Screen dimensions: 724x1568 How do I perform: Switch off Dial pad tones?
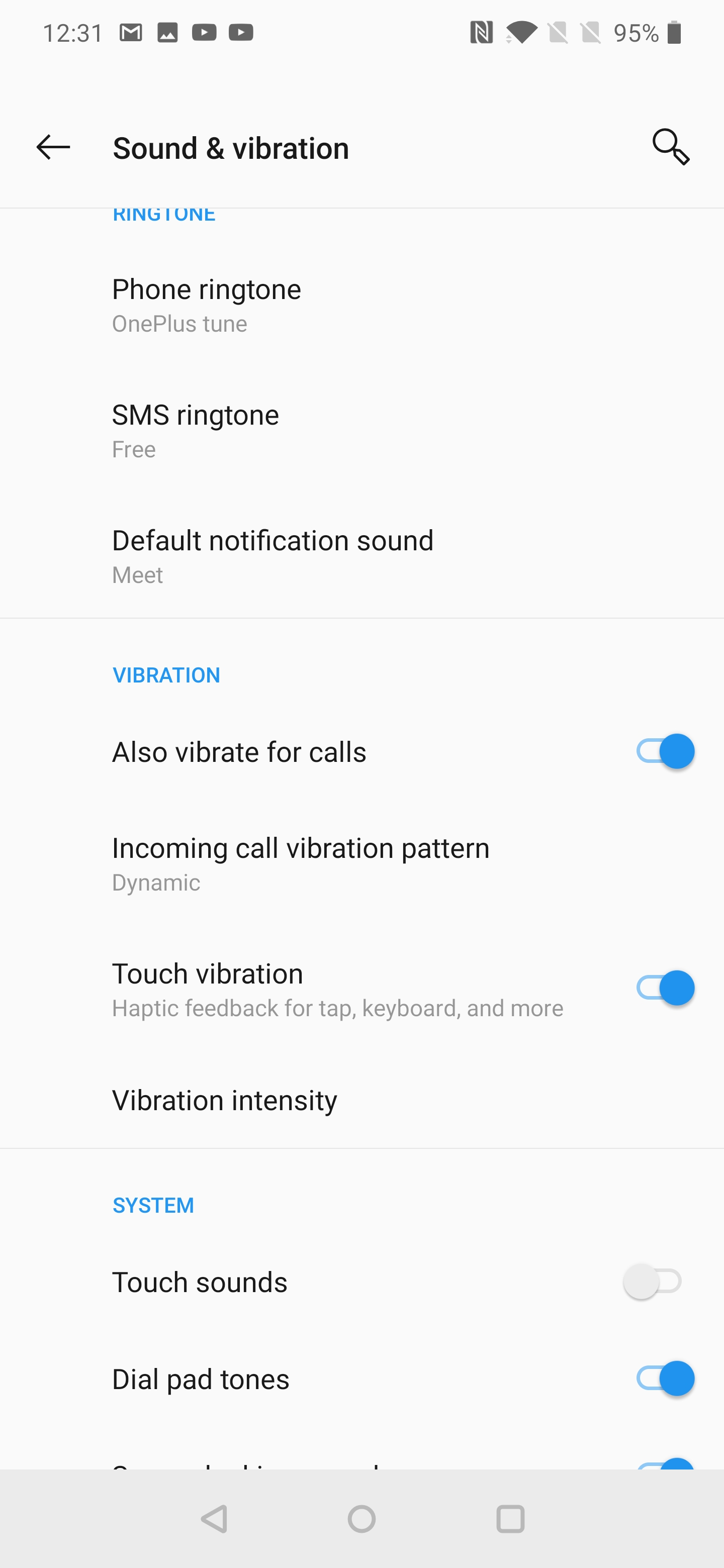tap(665, 1378)
